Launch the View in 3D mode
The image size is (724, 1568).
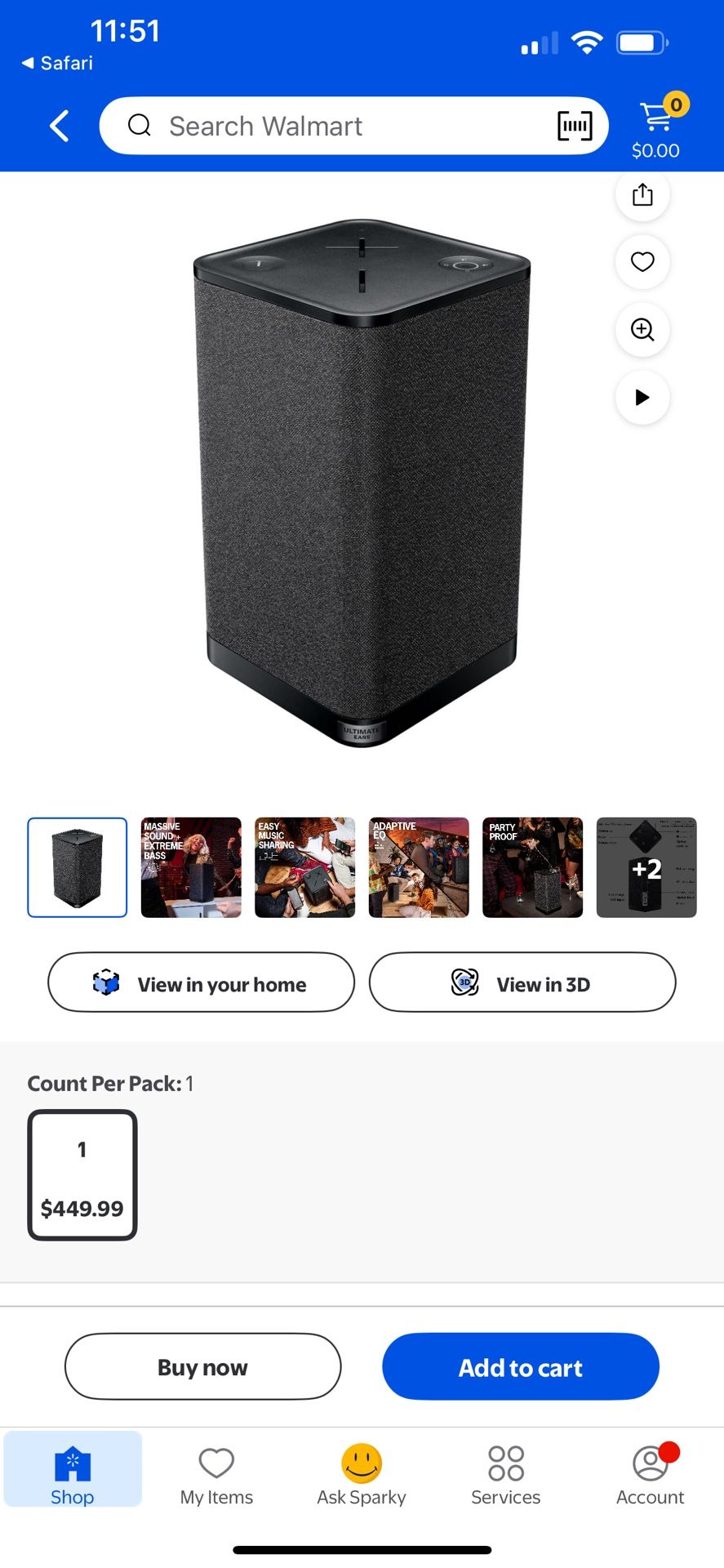522,982
